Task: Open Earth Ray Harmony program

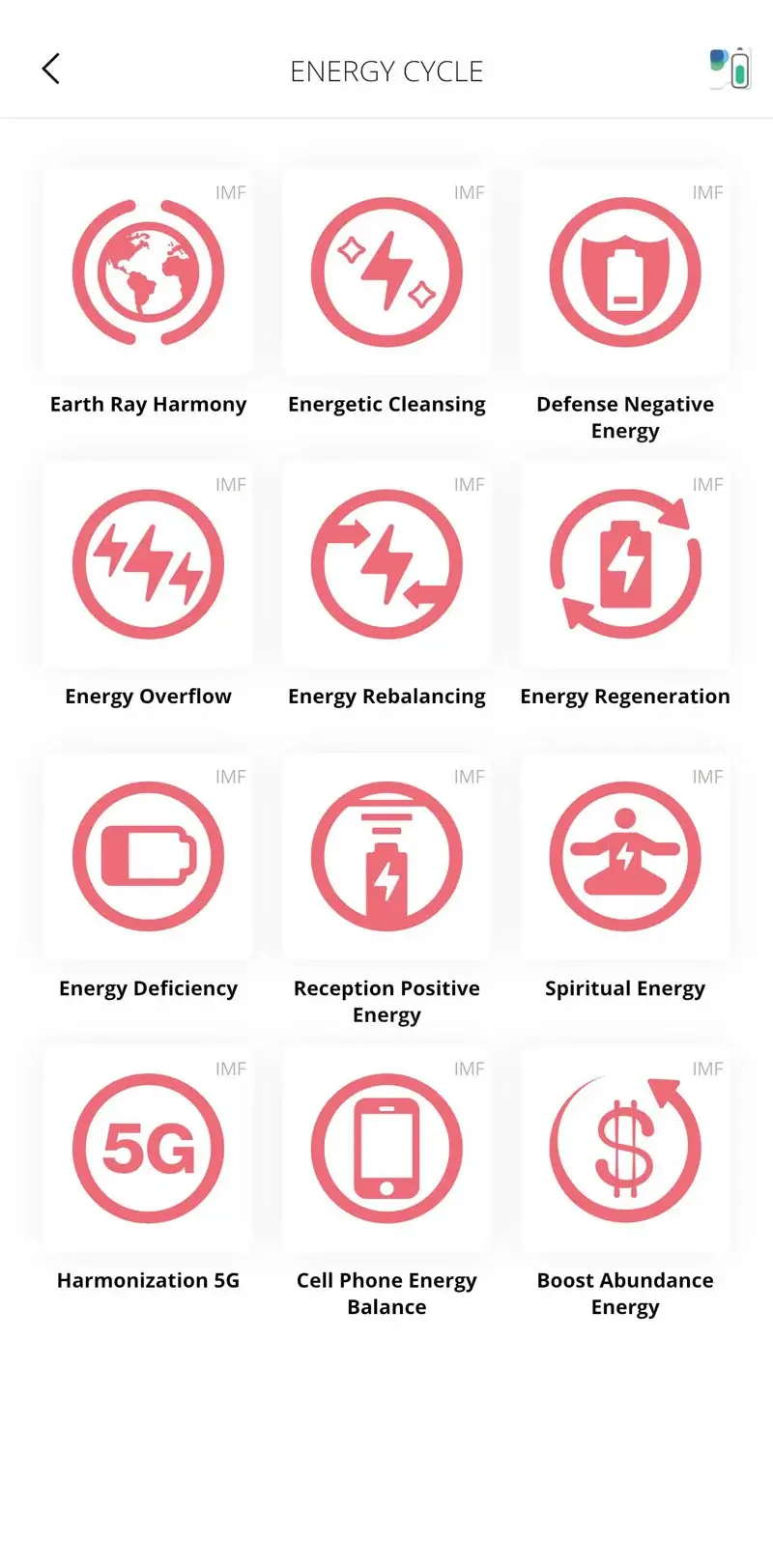Action: 148,273
